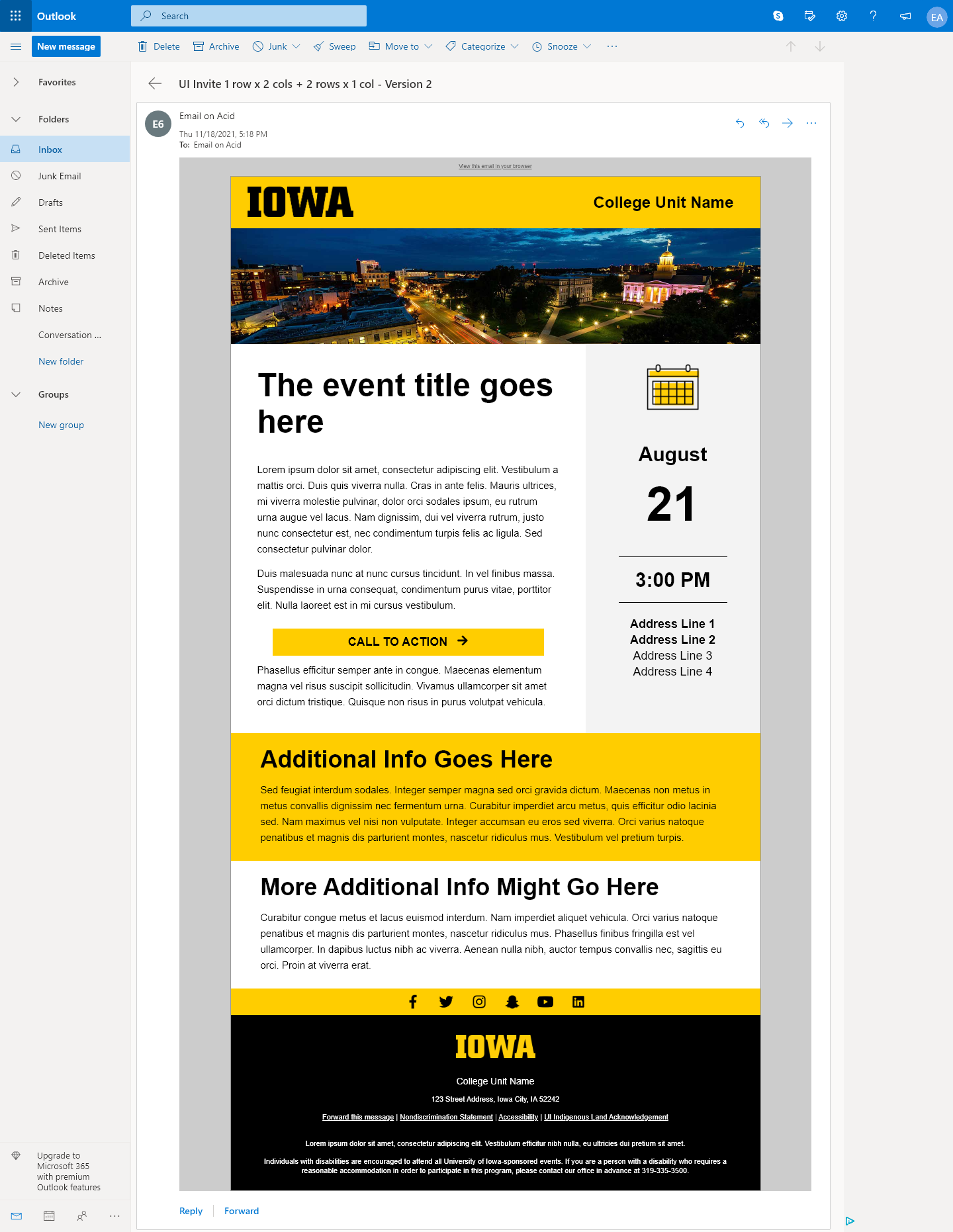
Task: Open the Nondiscrimination Statement link
Action: coord(446,1117)
